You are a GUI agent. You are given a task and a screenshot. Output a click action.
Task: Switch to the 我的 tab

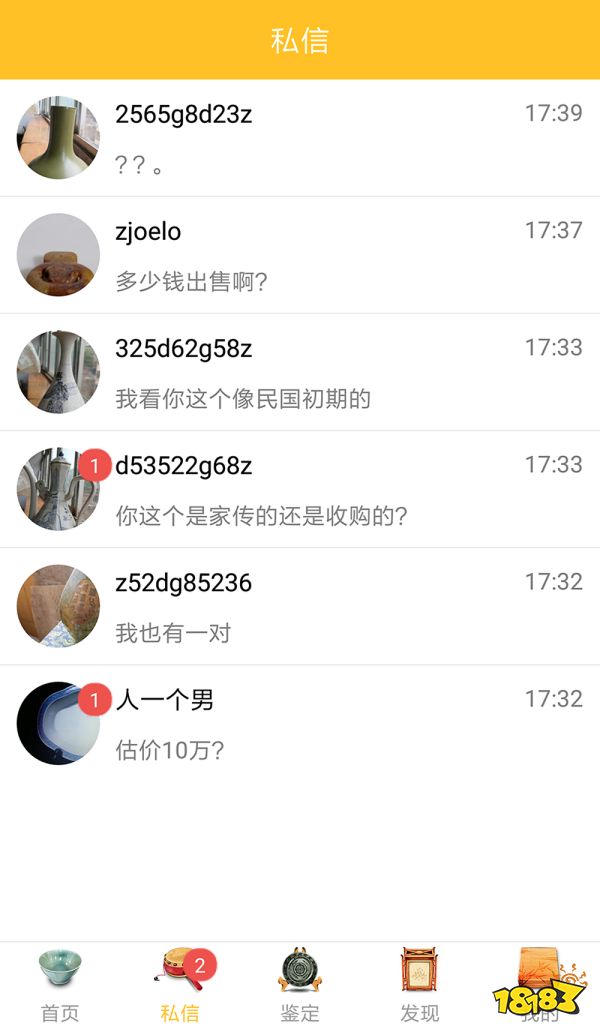(x=540, y=985)
